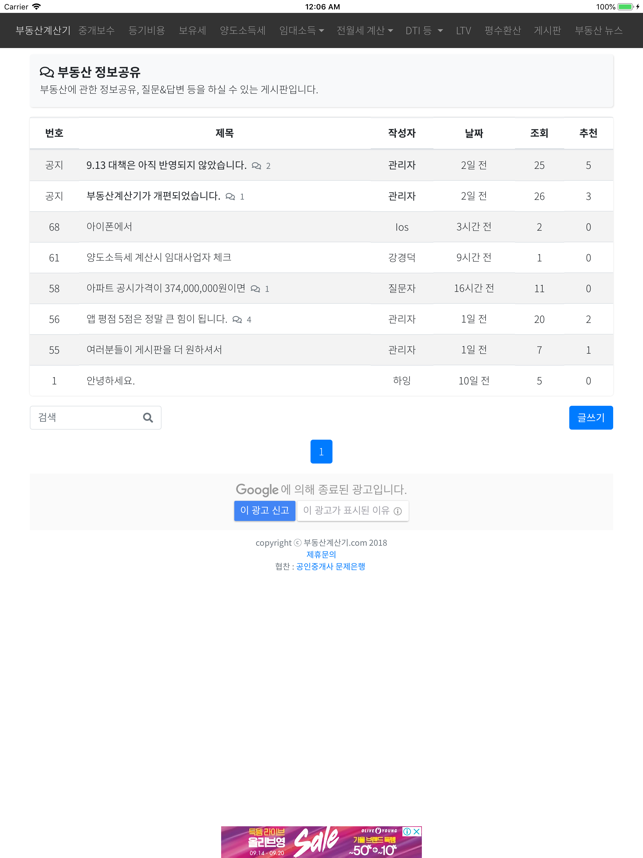643x858 pixels.
Task: Tap the 검색 search field
Action: [85, 418]
